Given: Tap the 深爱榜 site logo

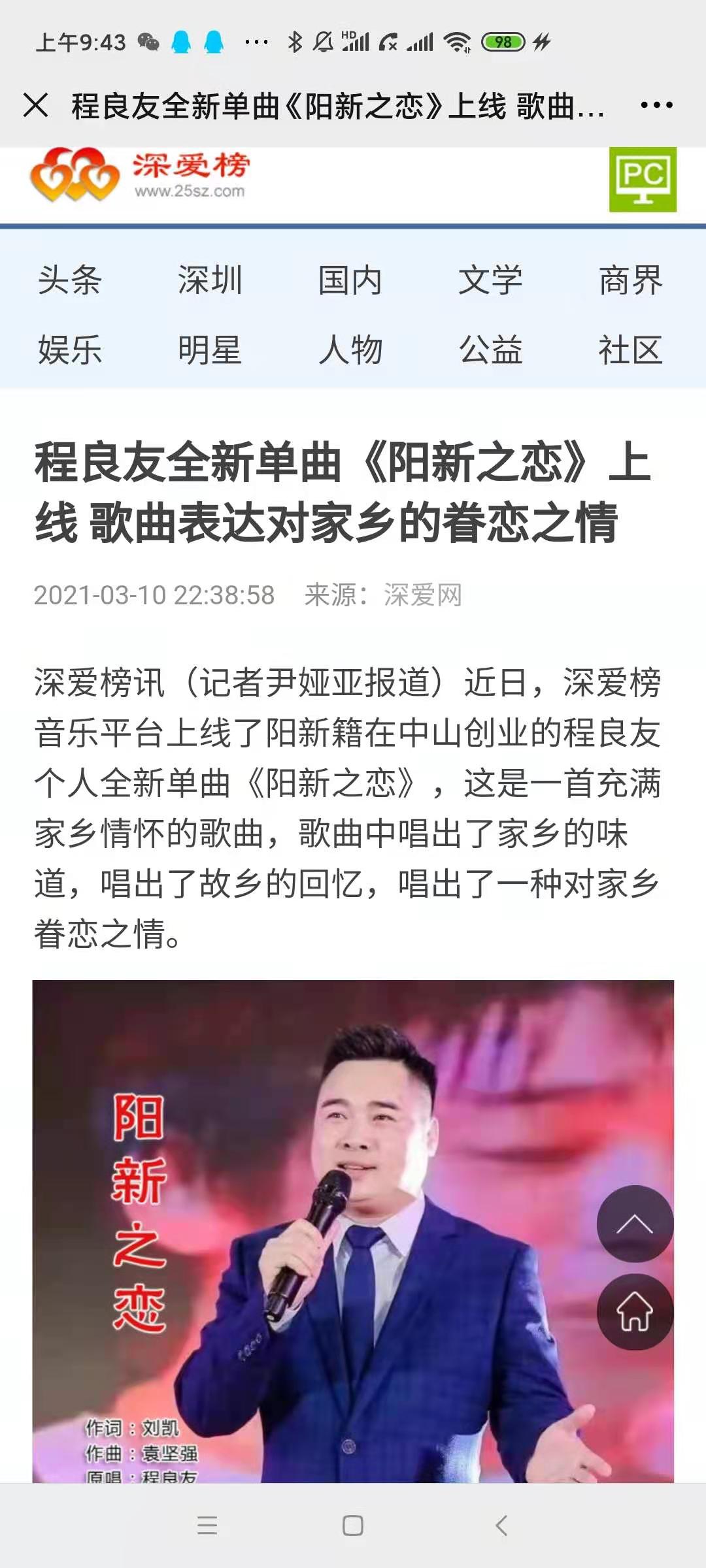Looking at the screenshot, I should click(139, 175).
